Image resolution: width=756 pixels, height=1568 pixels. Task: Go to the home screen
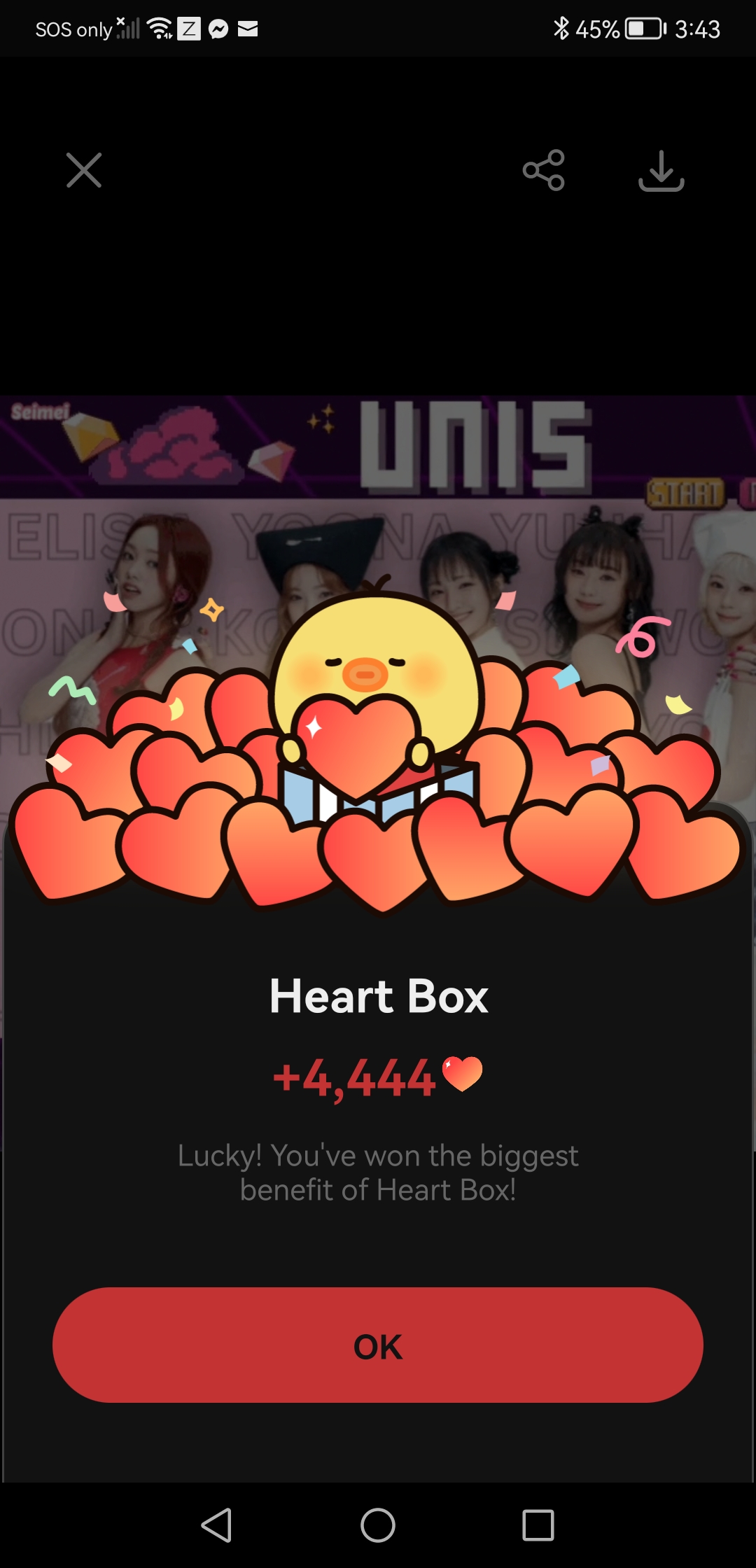click(x=378, y=1525)
